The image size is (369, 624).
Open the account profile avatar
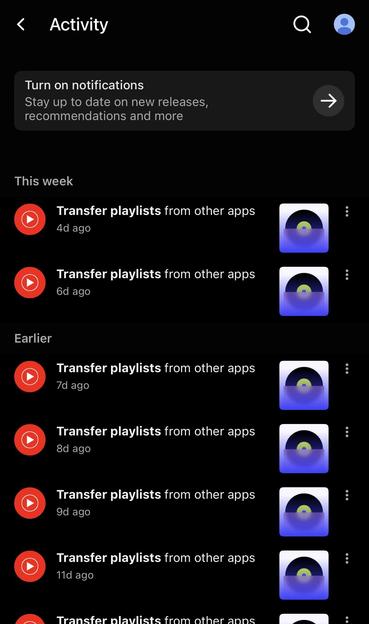344,24
